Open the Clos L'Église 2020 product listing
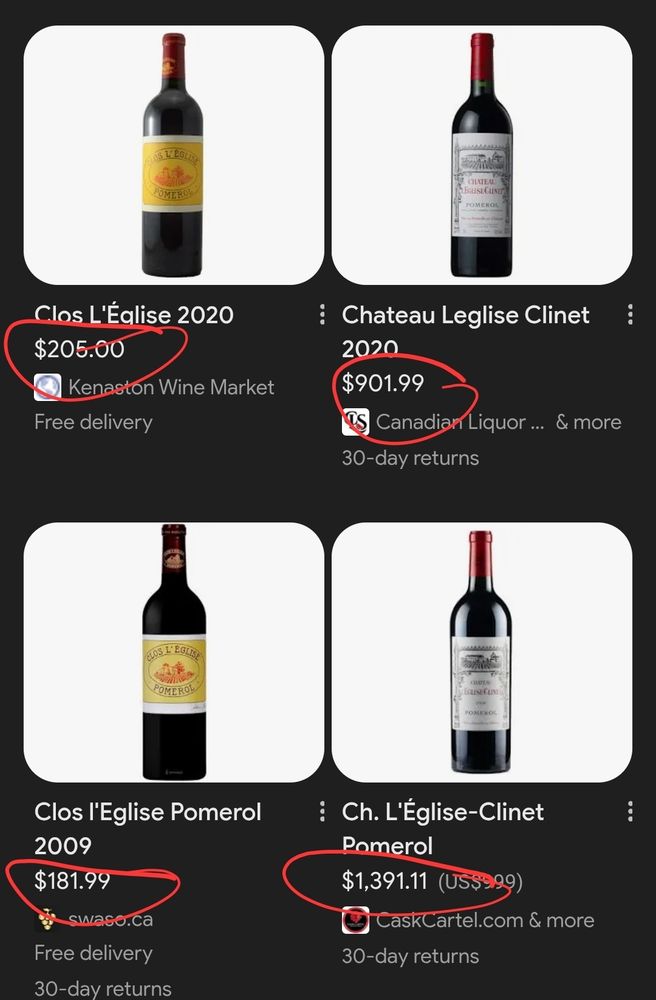The image size is (656, 1000). click(134, 315)
